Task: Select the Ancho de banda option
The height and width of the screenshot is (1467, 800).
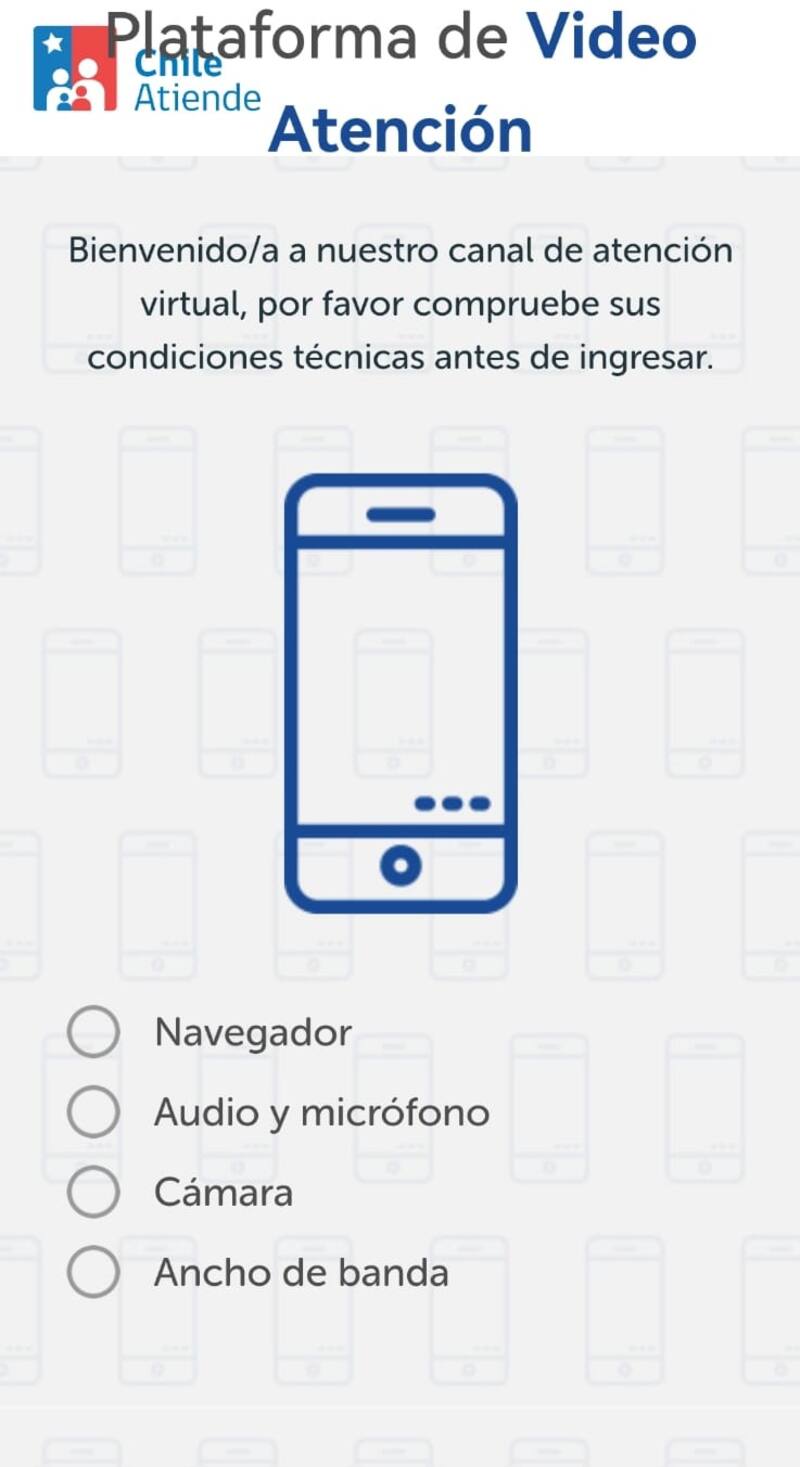Action: 93,1272
